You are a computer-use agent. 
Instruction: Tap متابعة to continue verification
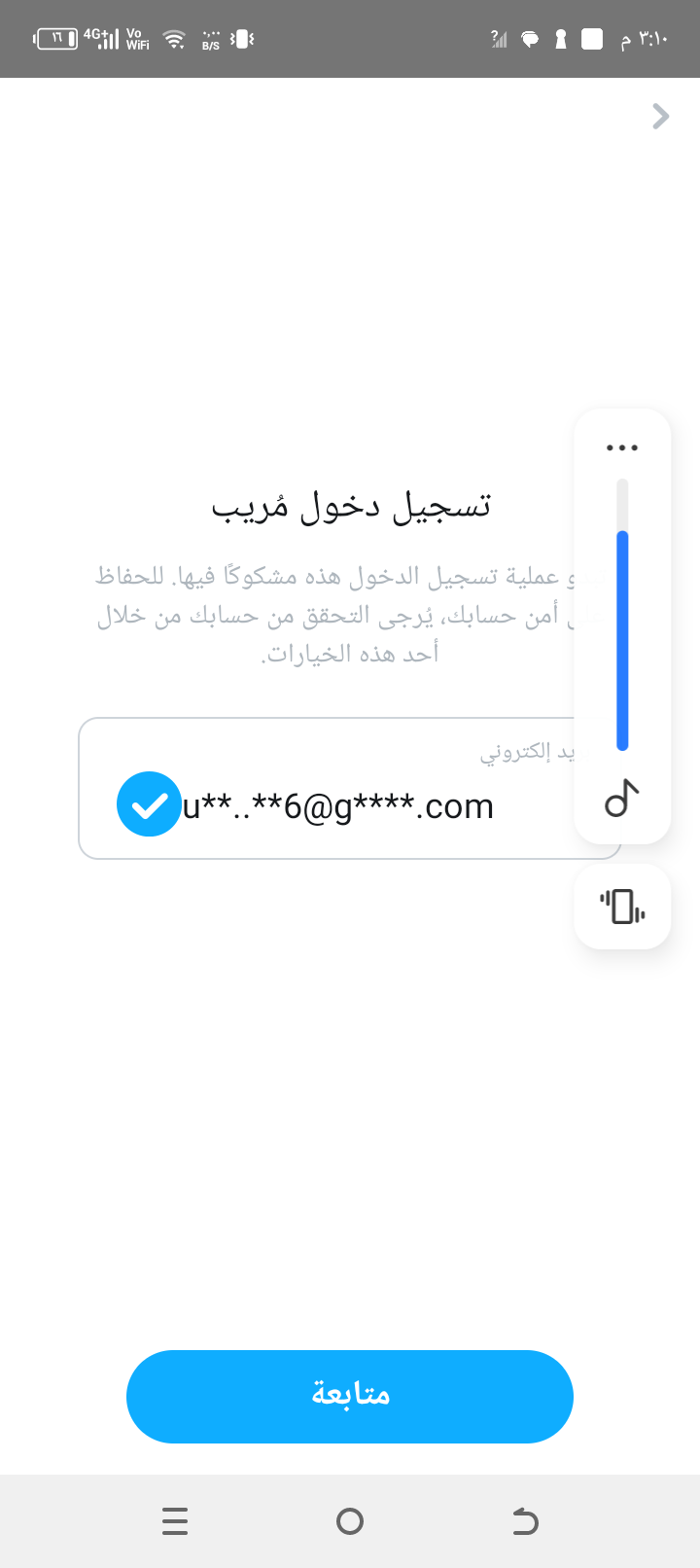(x=350, y=1396)
